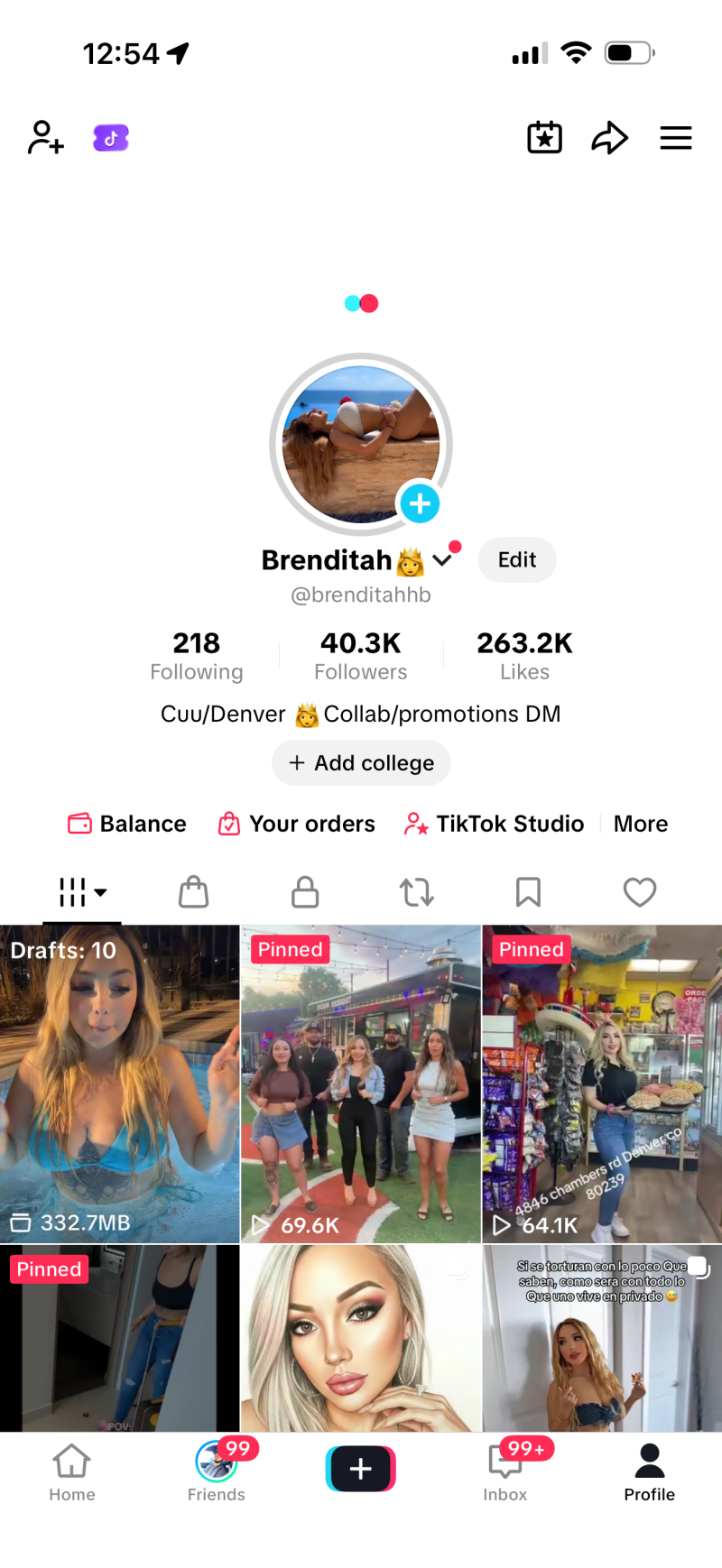The height and width of the screenshot is (1568, 722).
Task: Open the Drafts folder
Action: (x=119, y=1083)
